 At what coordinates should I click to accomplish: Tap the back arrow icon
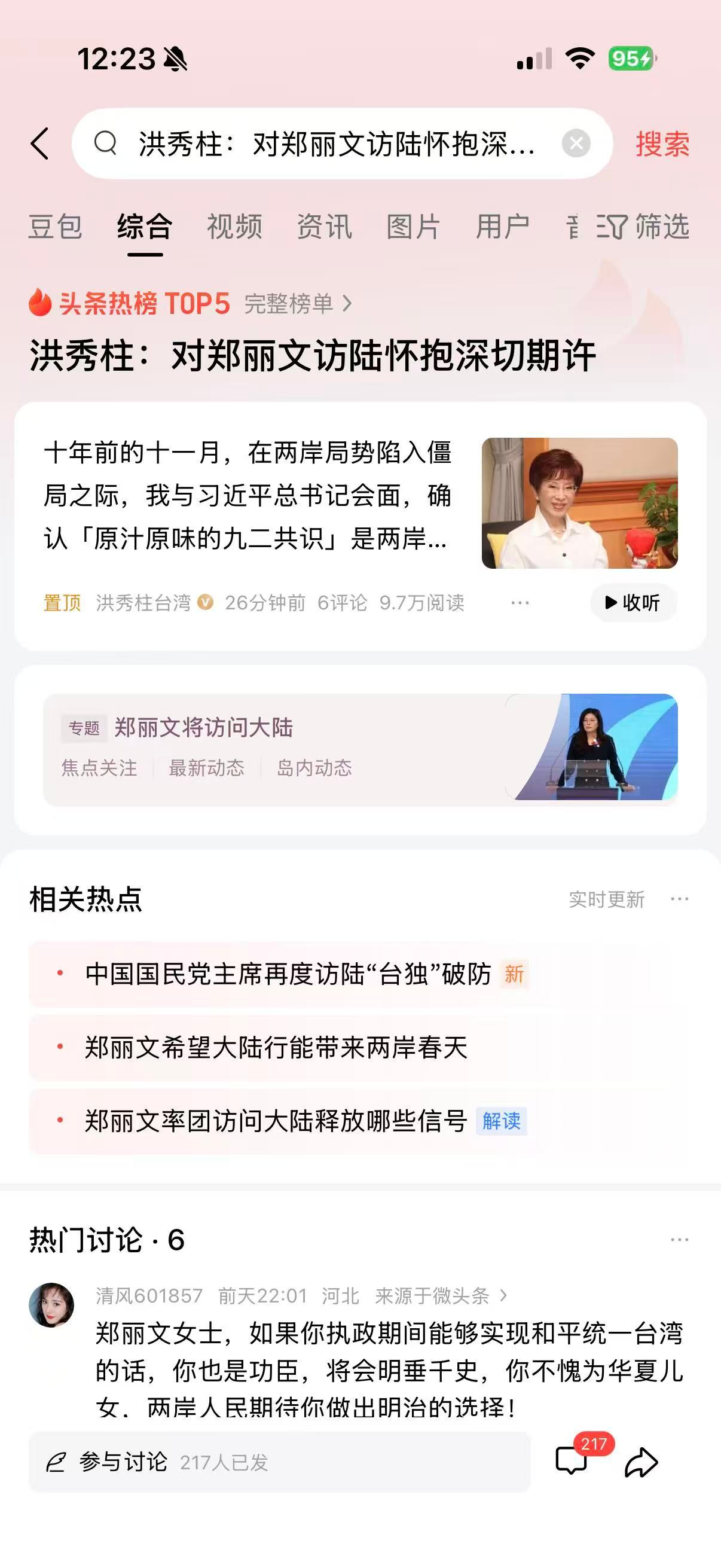tap(41, 144)
